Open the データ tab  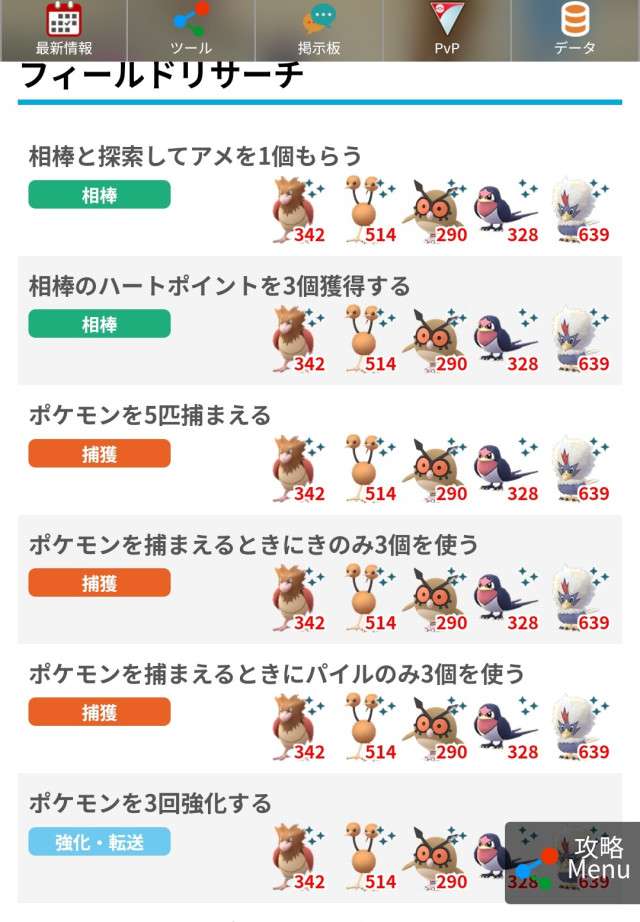[x=575, y=30]
